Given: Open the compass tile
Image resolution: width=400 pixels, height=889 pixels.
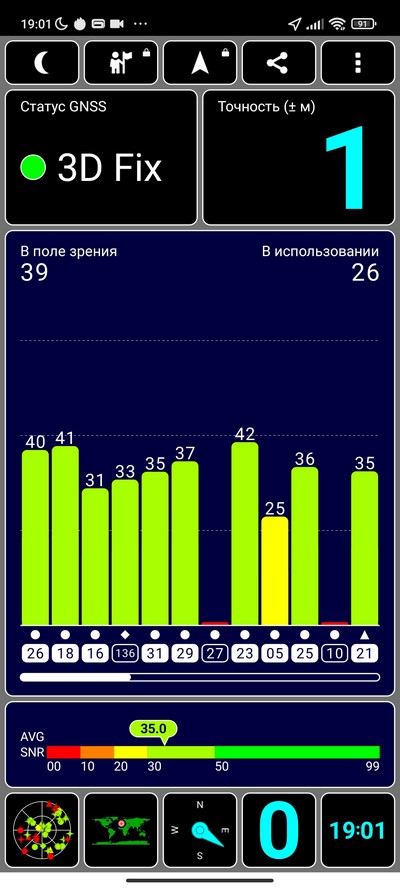Looking at the screenshot, I should [200, 831].
